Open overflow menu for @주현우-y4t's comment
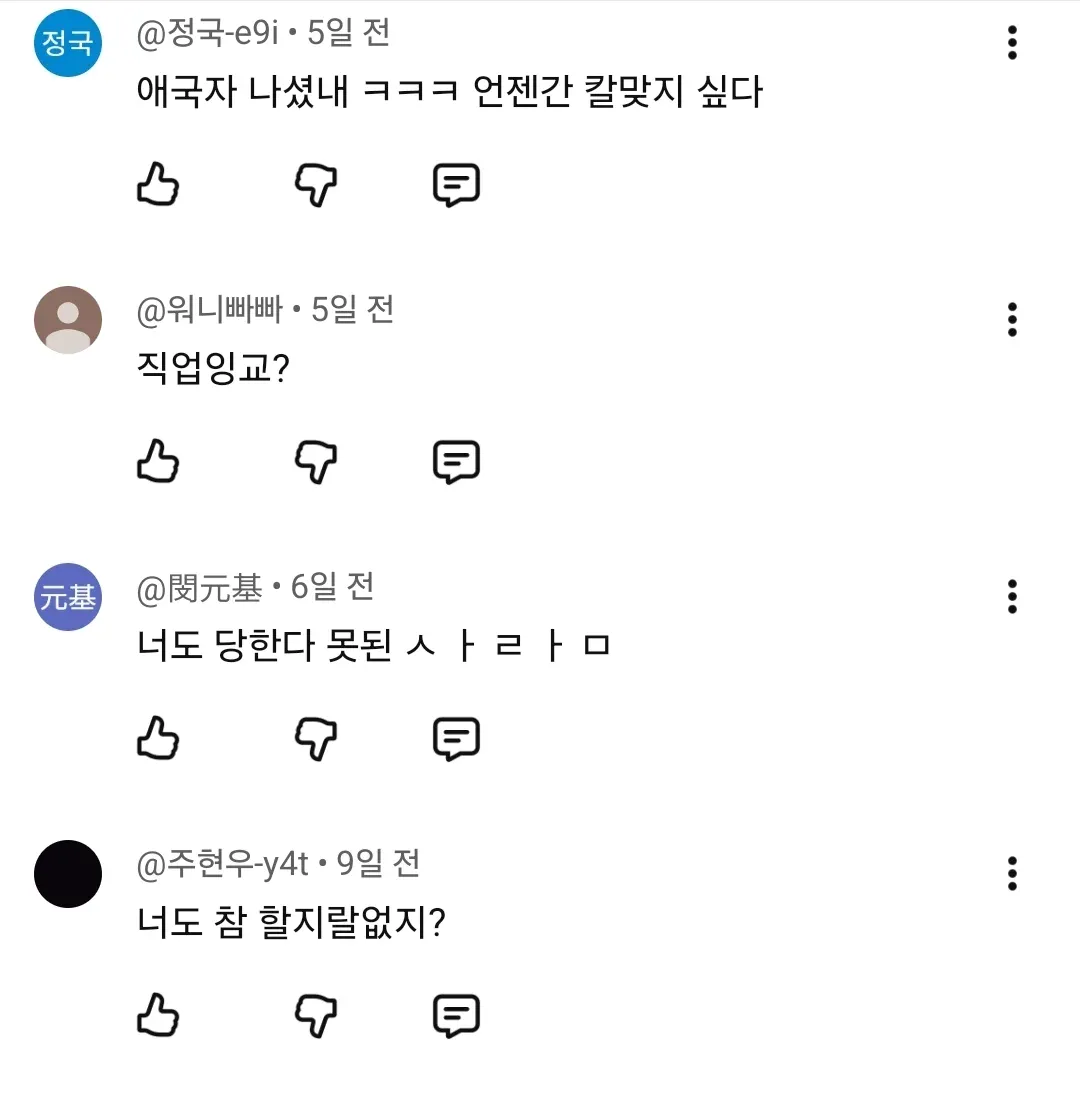This screenshot has width=1080, height=1094. coord(1012,873)
